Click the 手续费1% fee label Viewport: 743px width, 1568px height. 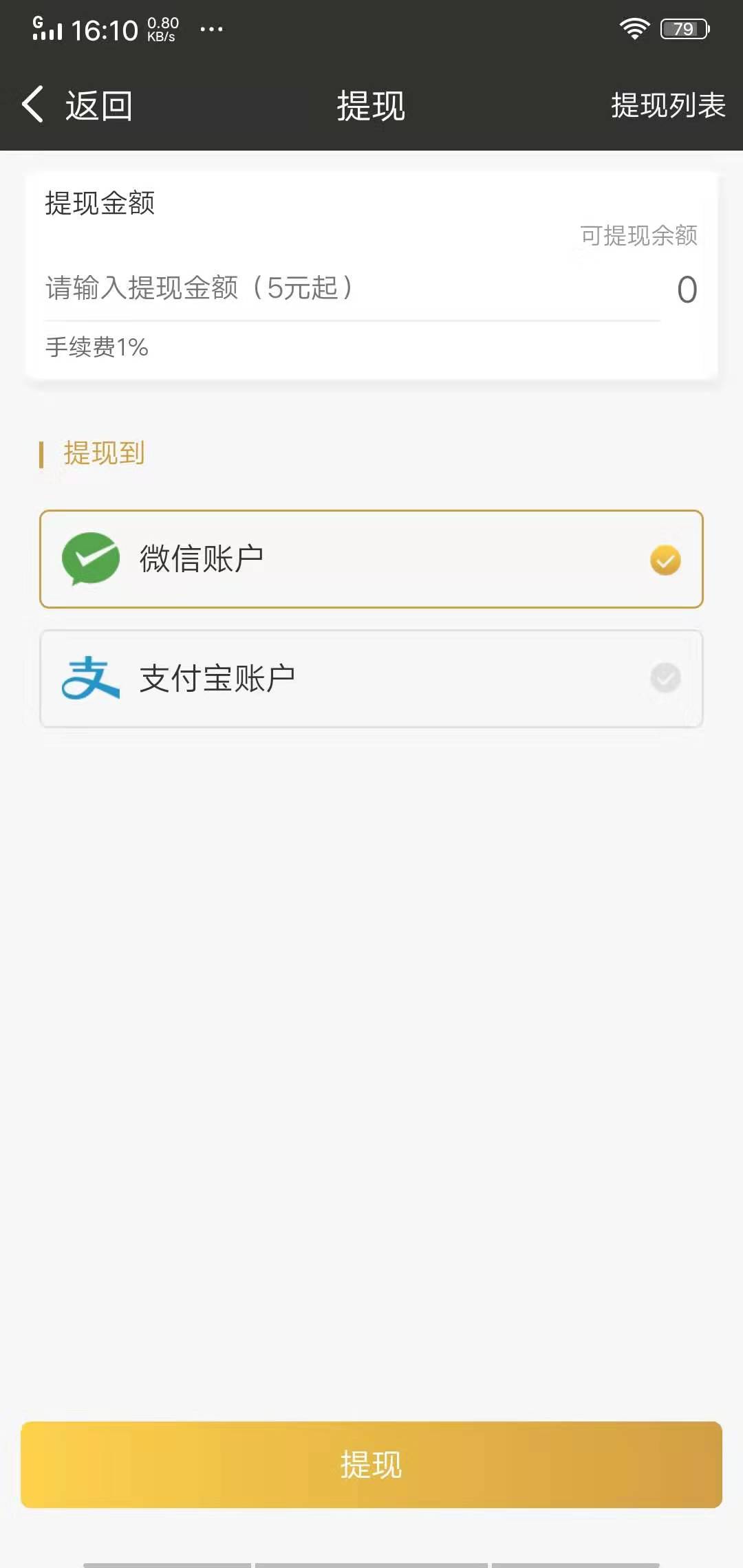click(x=95, y=346)
